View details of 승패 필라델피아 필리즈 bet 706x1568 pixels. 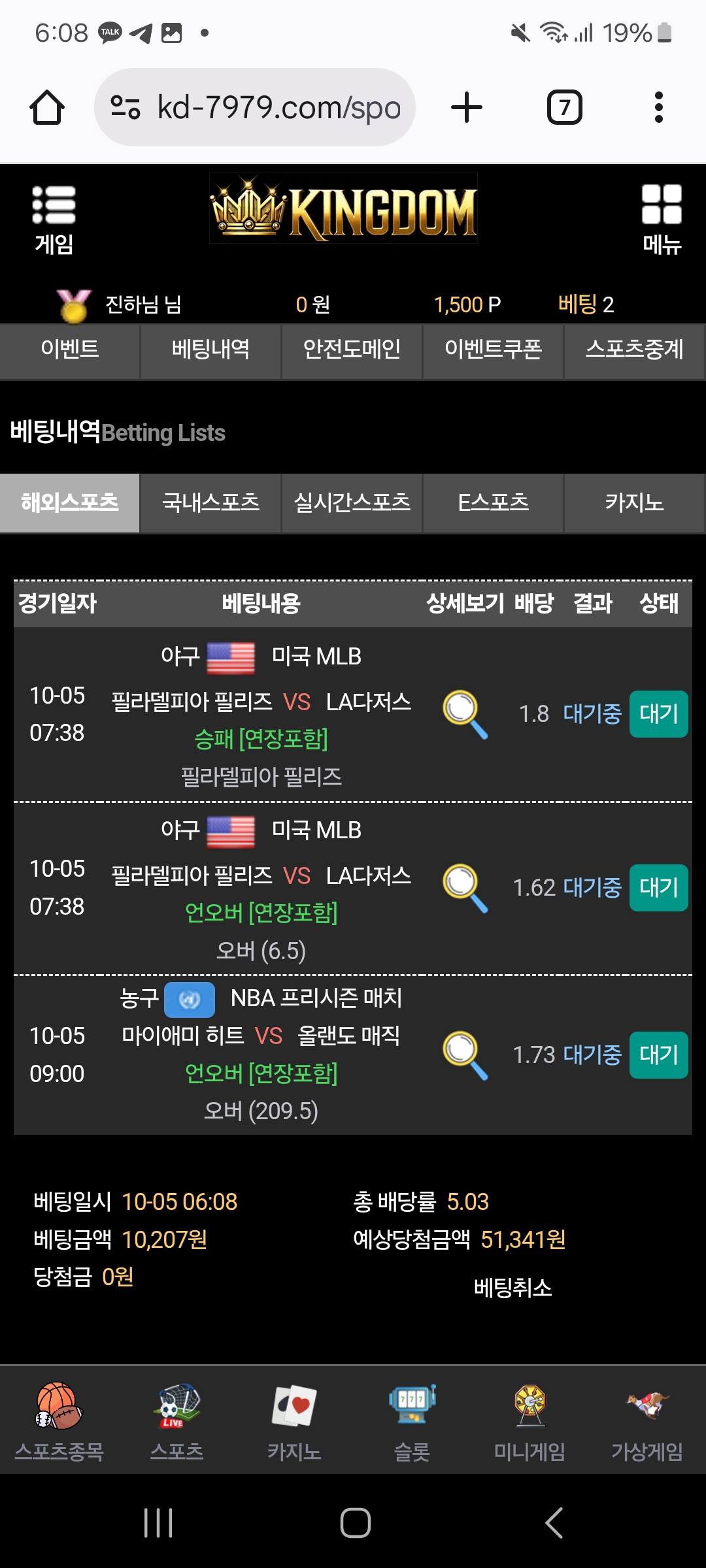coord(465,714)
